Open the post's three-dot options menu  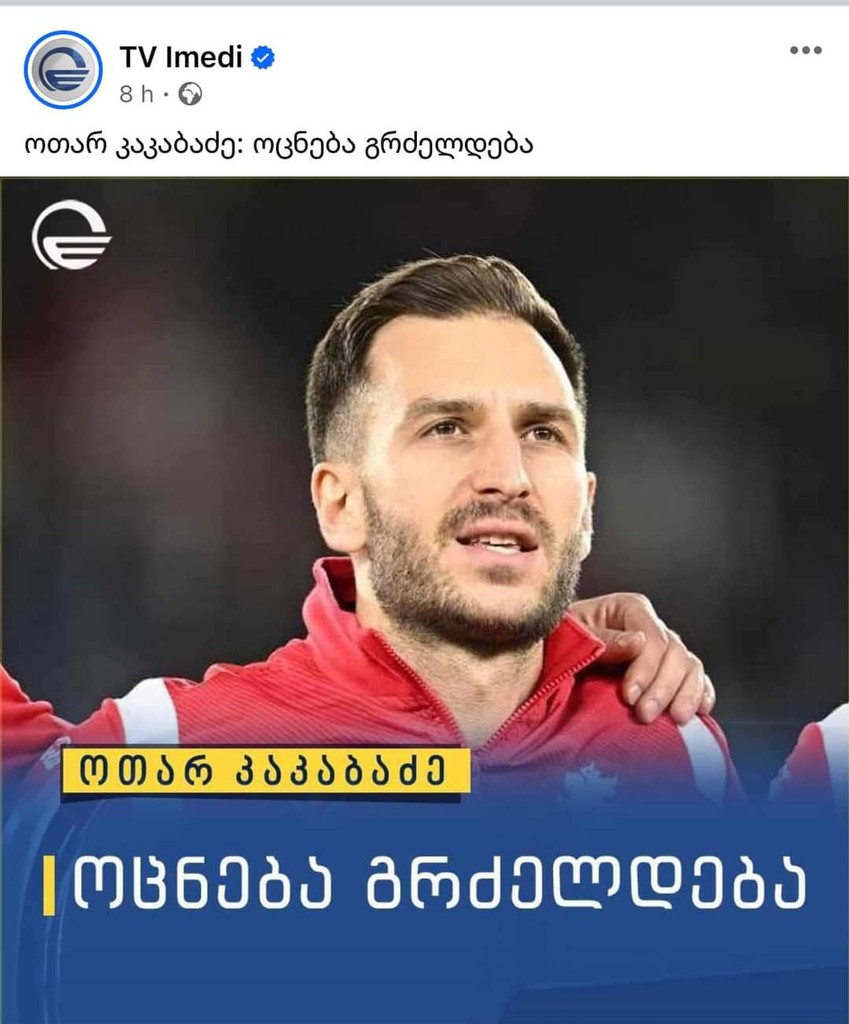805,51
